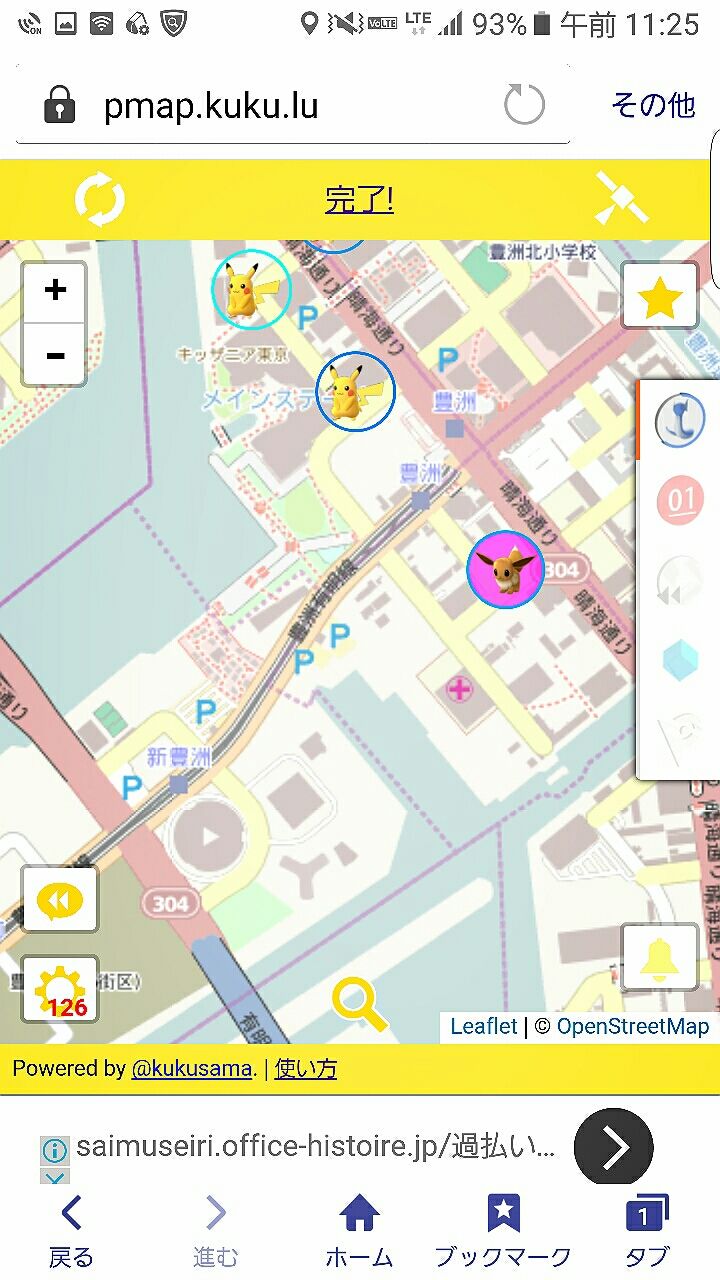Toggle the star favorites button

(659, 294)
